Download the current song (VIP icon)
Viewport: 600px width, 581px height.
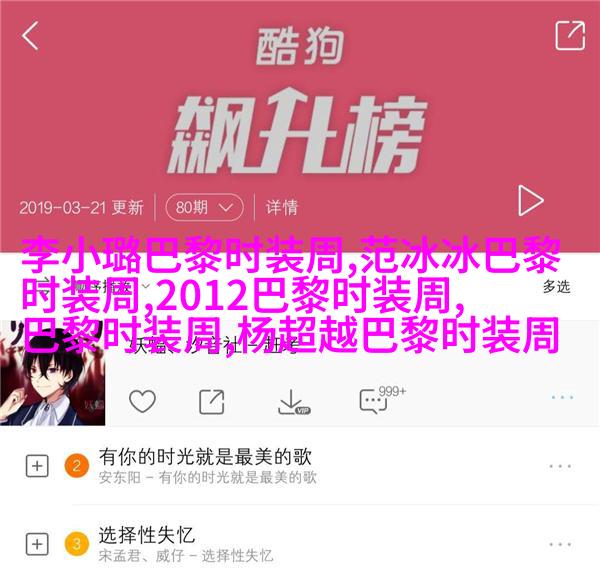[x=290, y=402]
